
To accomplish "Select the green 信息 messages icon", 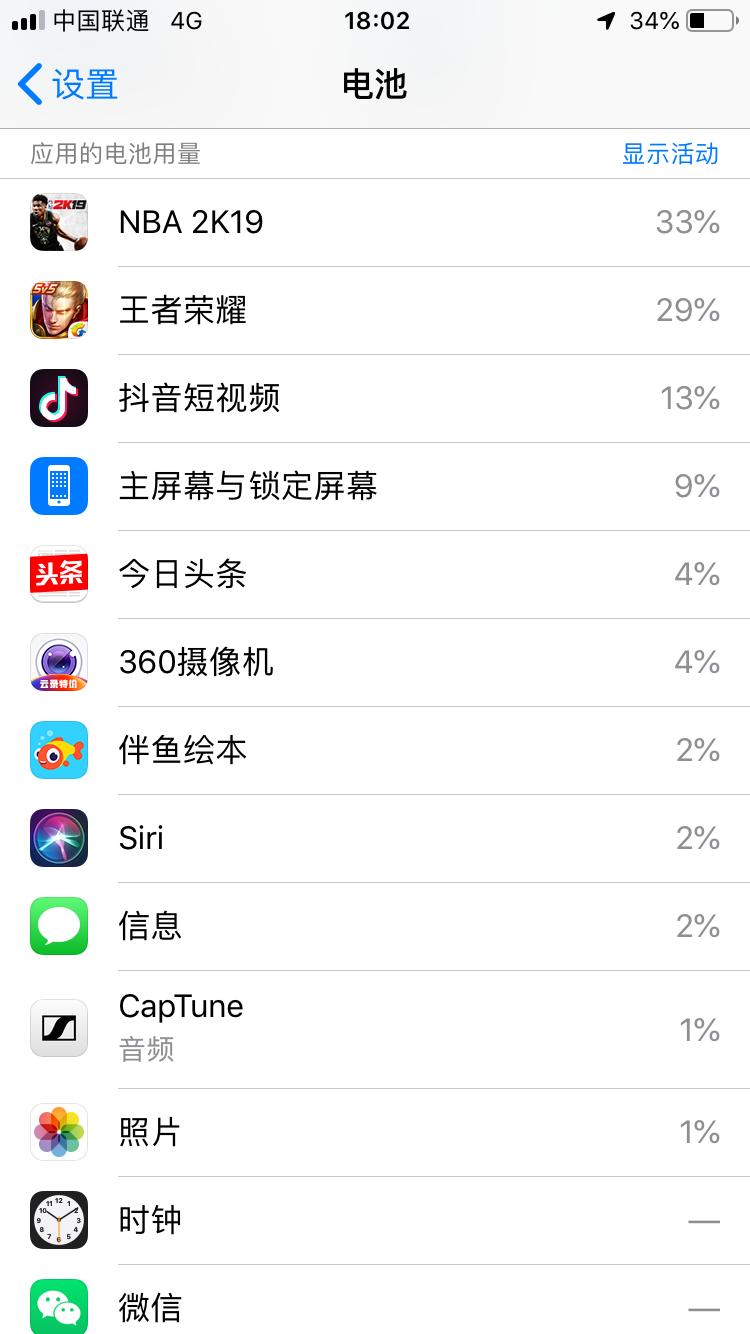I will (x=58, y=926).
